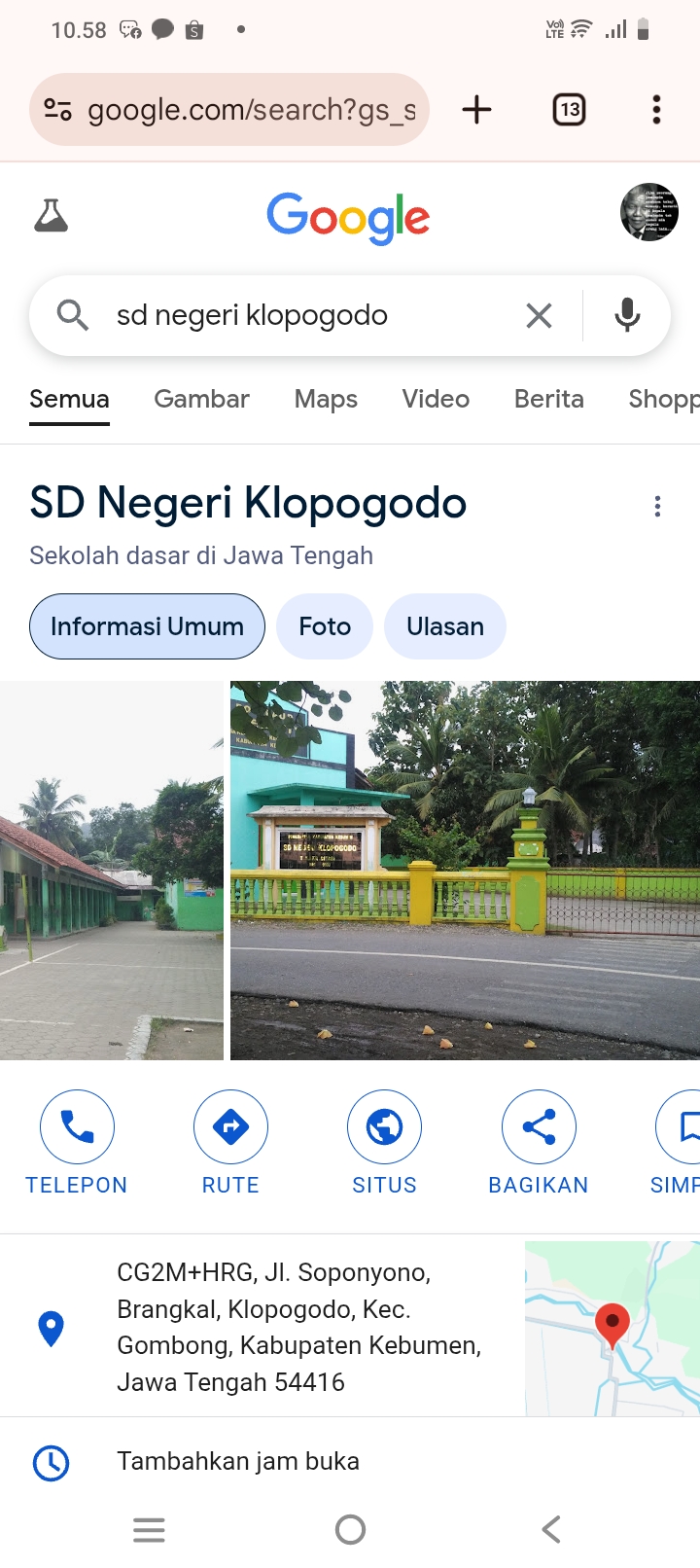This screenshot has height=1568, width=700.
Task: Open more options for SD Negeri Klopogodo
Action: click(x=657, y=506)
